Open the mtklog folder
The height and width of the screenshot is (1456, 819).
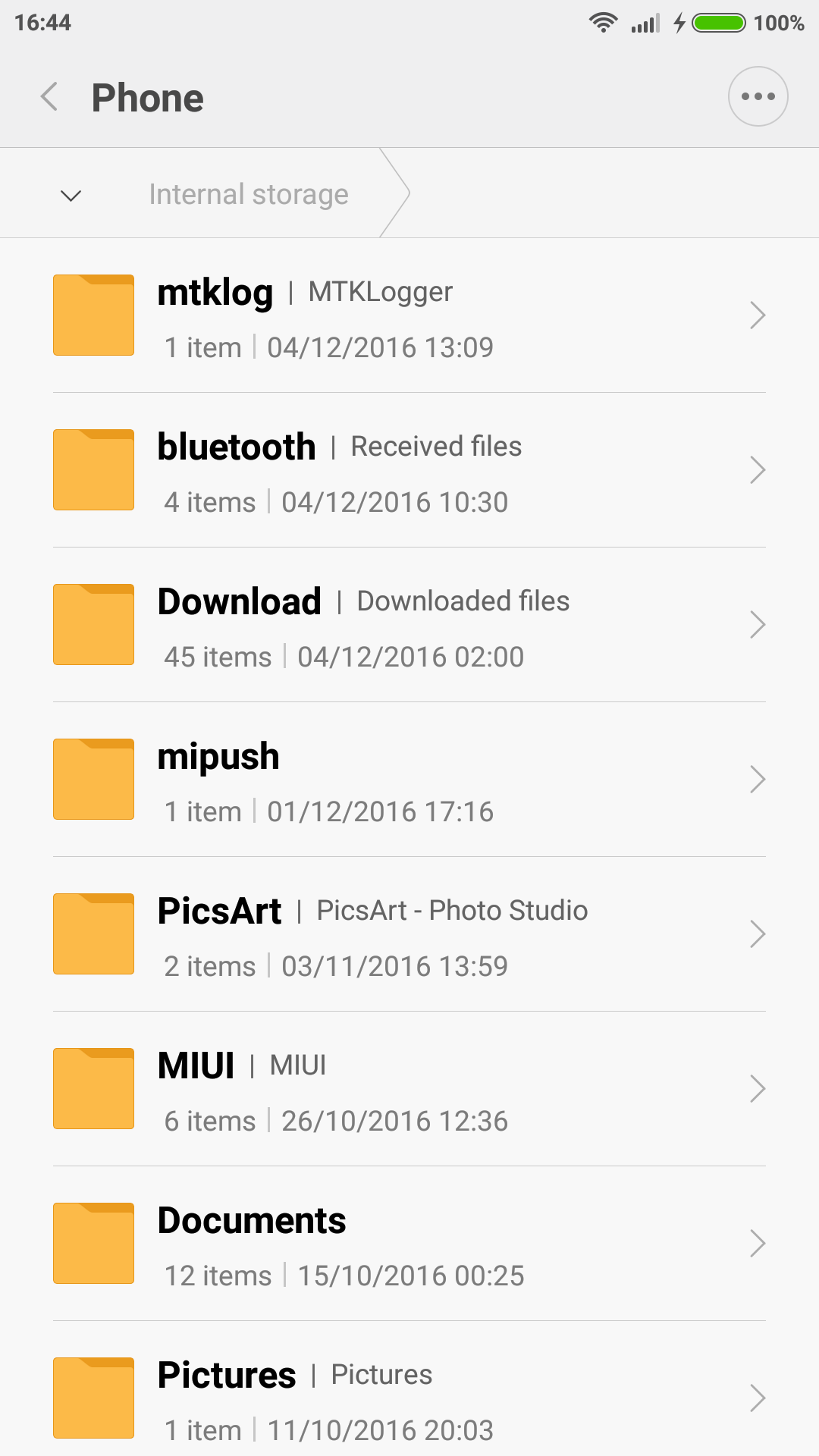click(409, 315)
